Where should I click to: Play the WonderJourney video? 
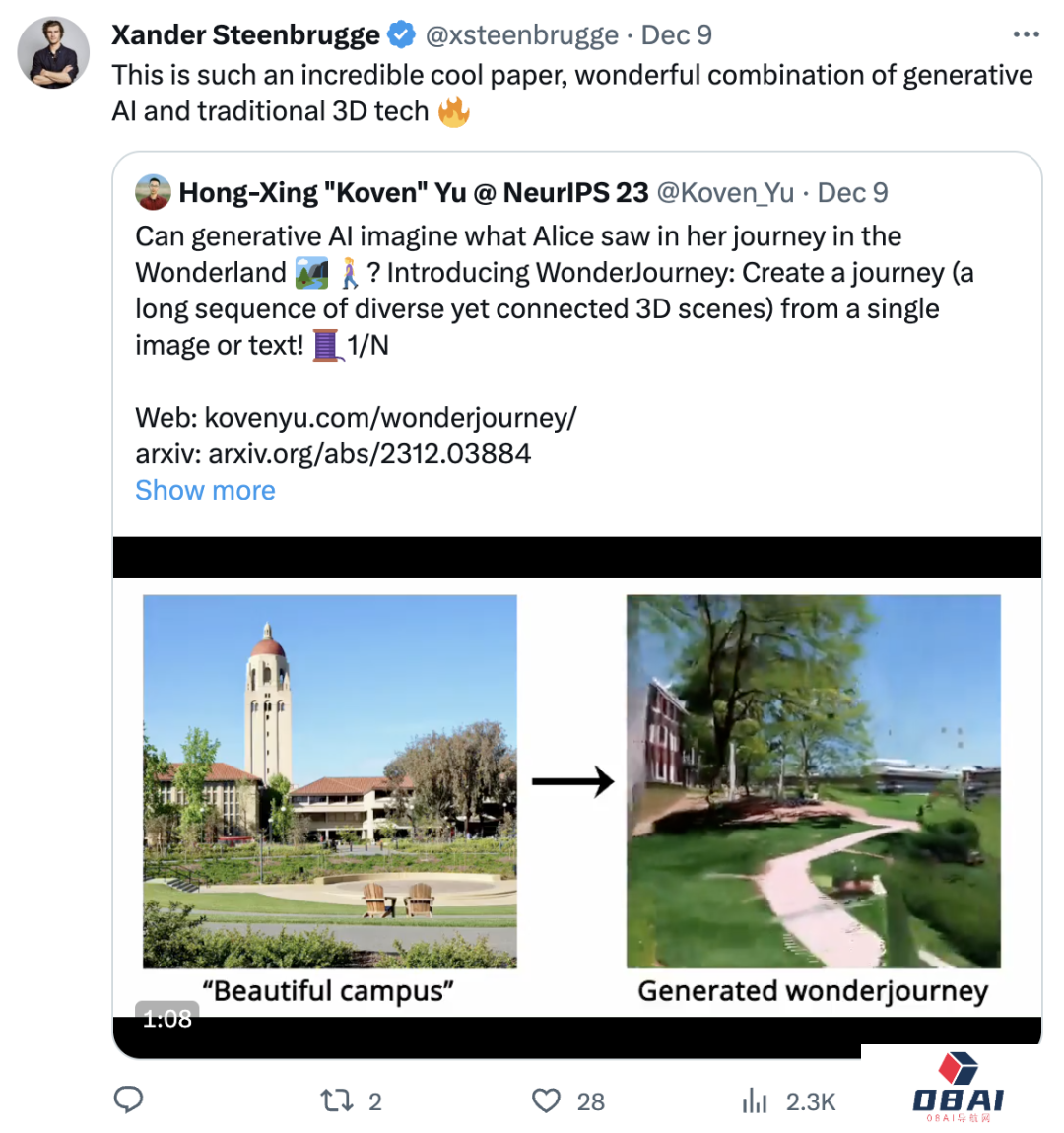coord(576,796)
